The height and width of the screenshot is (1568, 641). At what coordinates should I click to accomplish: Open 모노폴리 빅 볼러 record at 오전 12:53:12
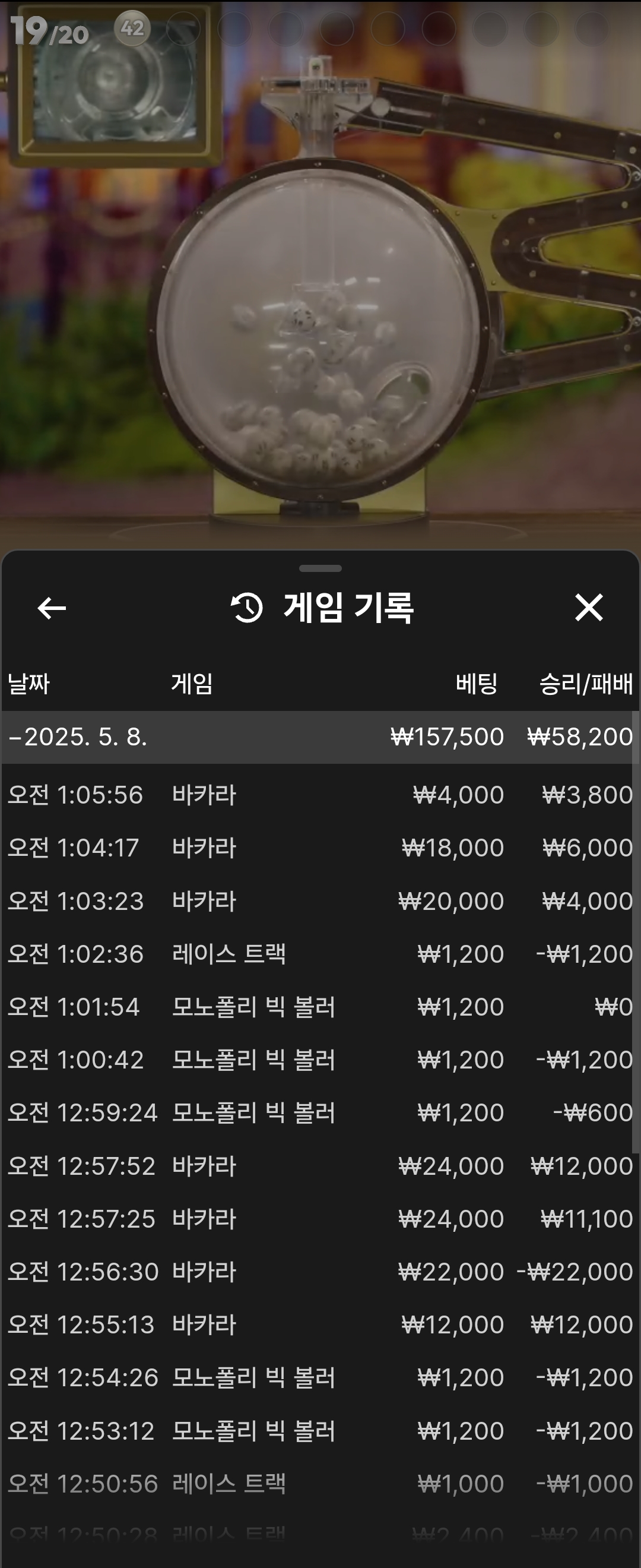[320, 1430]
